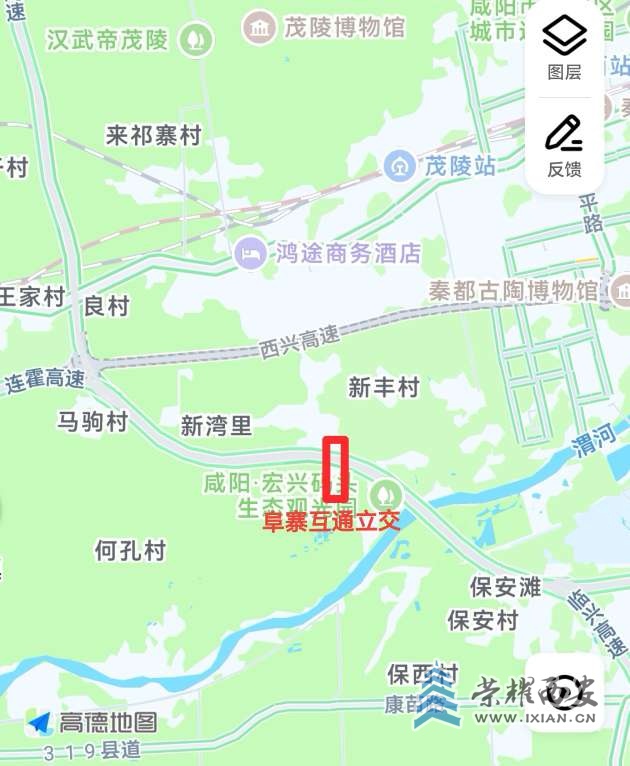
Task: Select the 汉武帝茂陵 park marker
Action: [x=195, y=40]
